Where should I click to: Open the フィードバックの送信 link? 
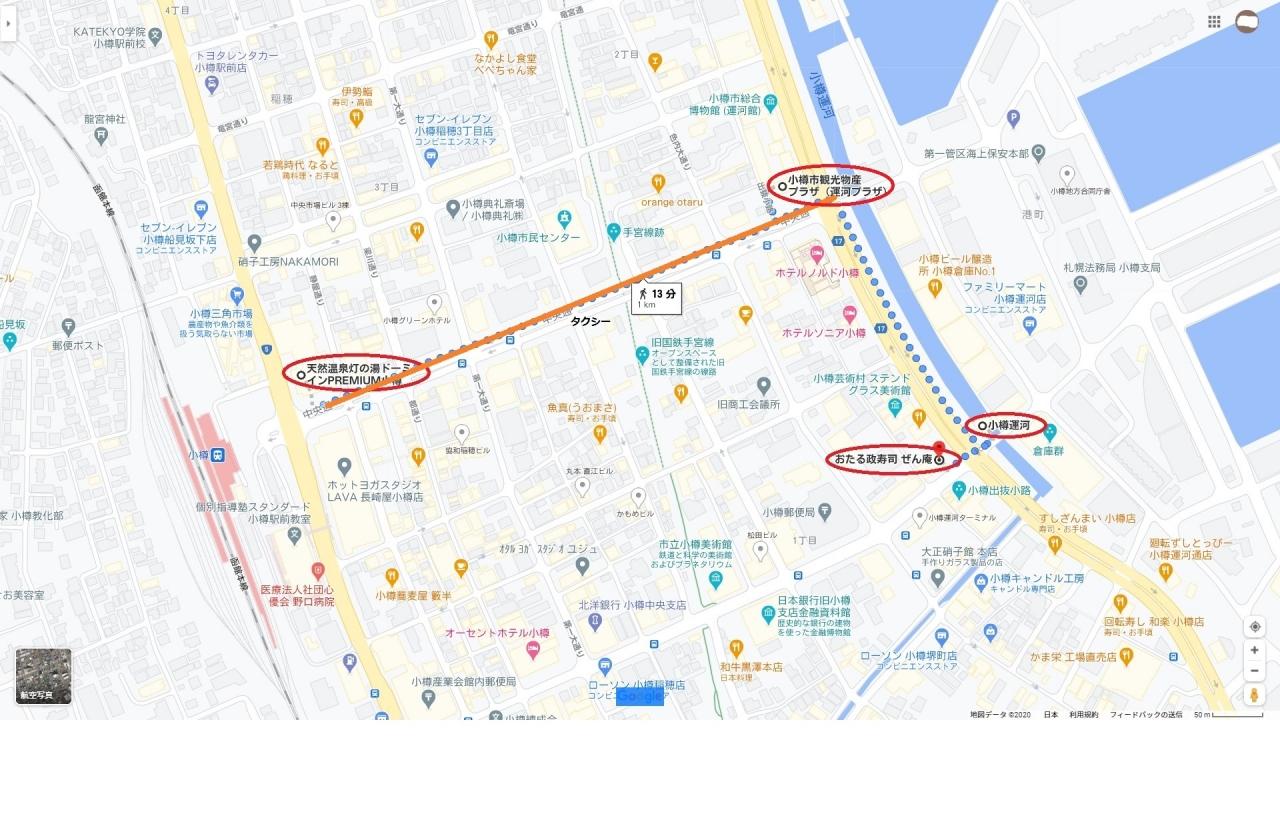1146,715
